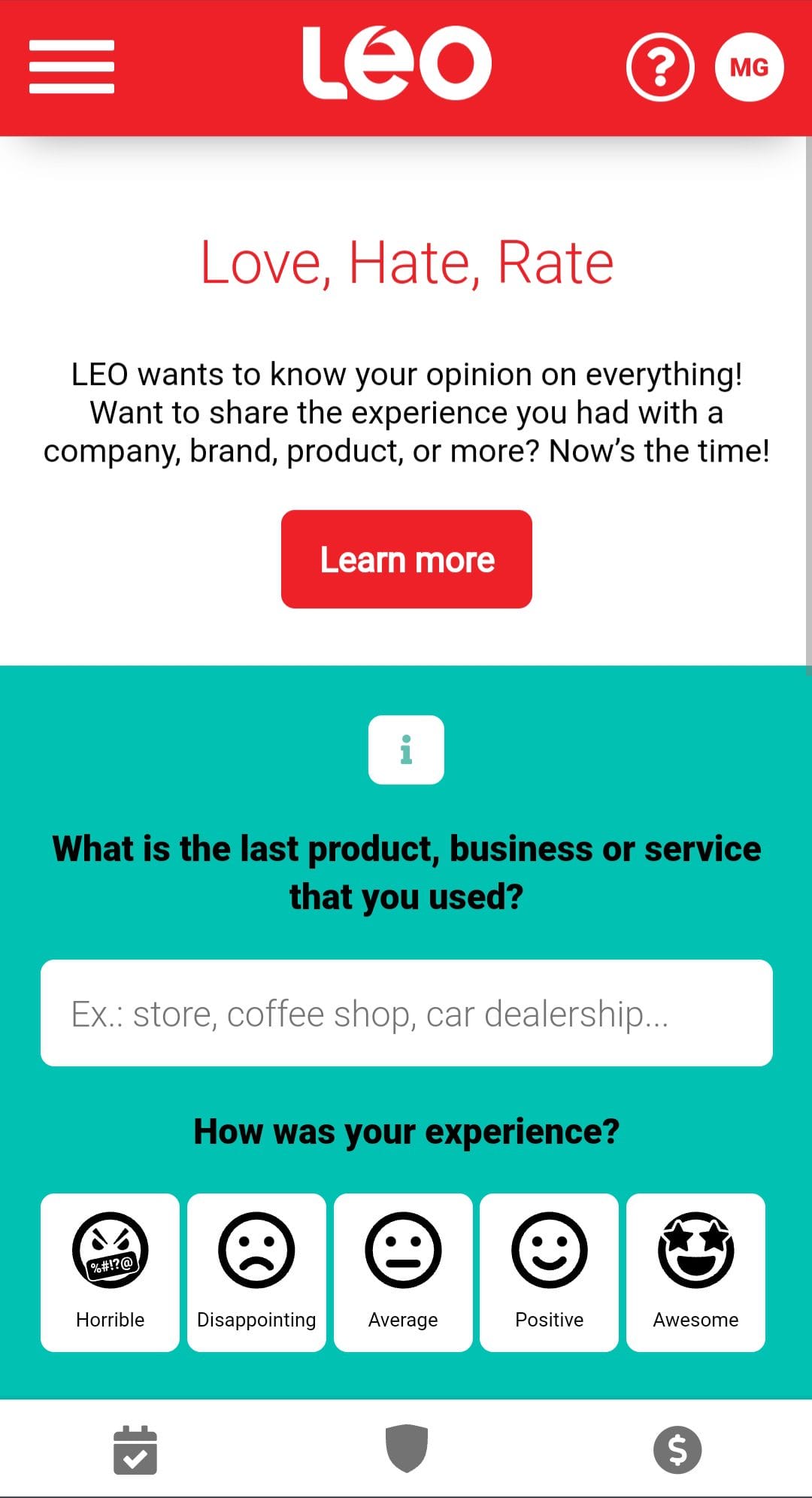The image size is (812, 1498).
Task: Open the MG profile avatar
Action: pyautogui.click(x=749, y=68)
